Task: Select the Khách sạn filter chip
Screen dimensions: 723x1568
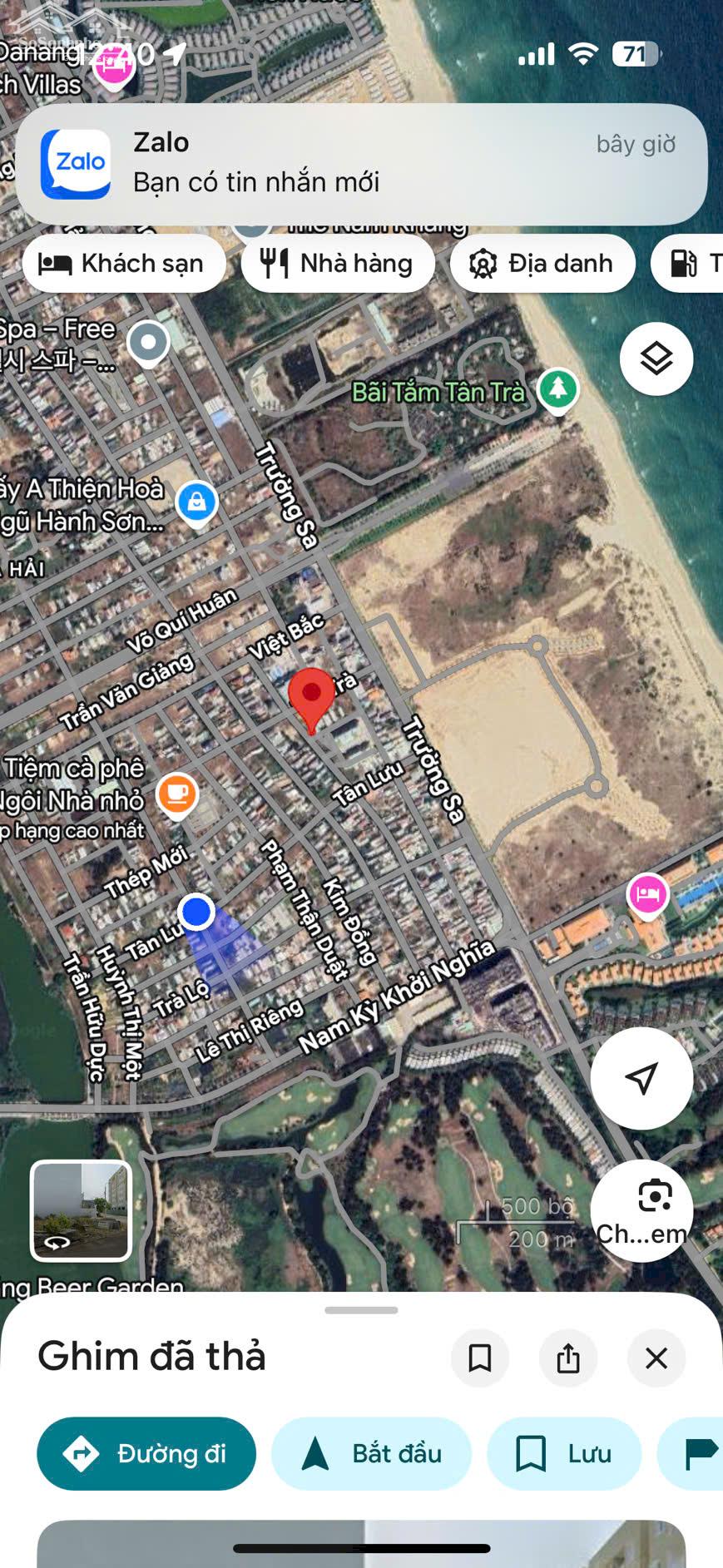Action: [124, 264]
